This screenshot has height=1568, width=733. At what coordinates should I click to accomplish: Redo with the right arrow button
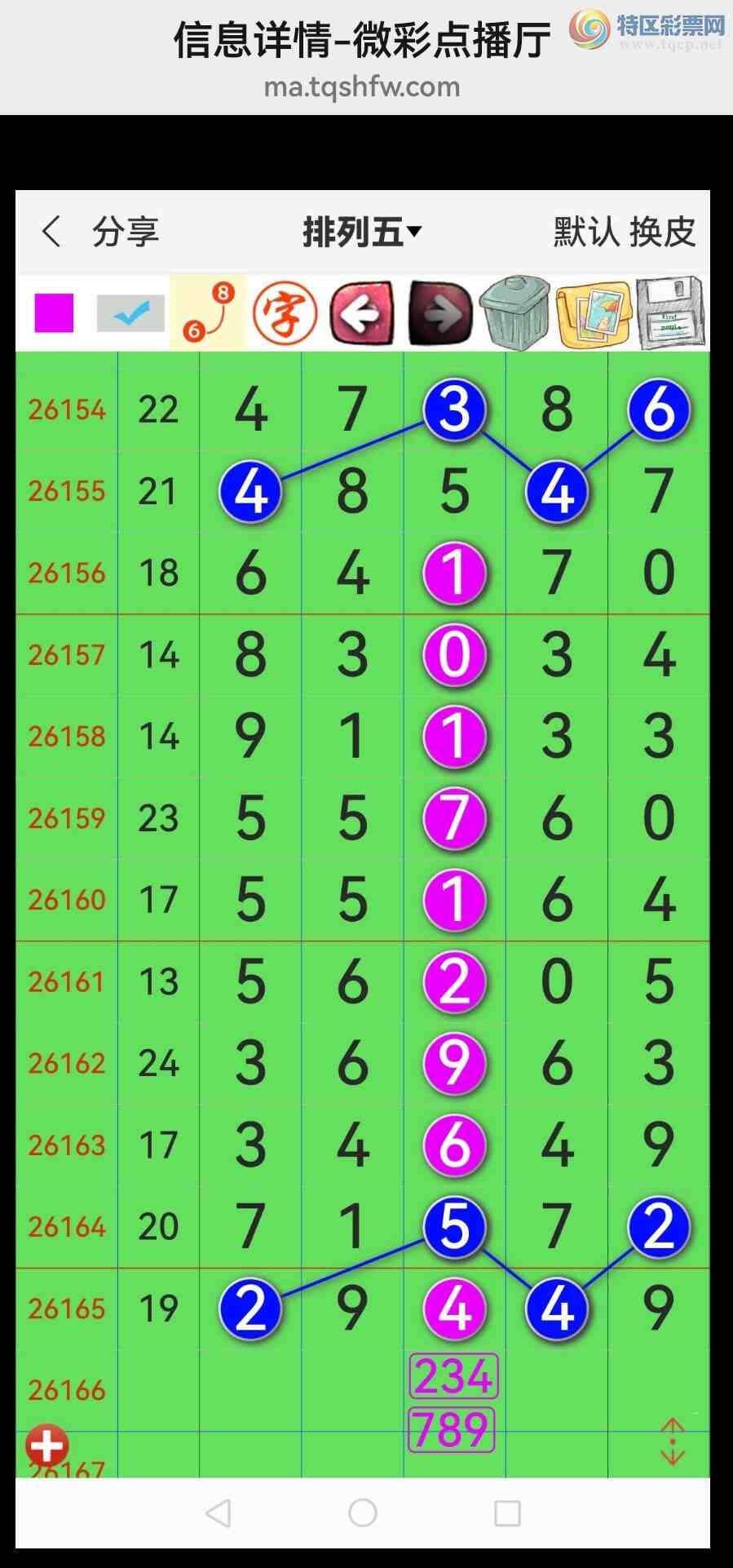tap(440, 313)
